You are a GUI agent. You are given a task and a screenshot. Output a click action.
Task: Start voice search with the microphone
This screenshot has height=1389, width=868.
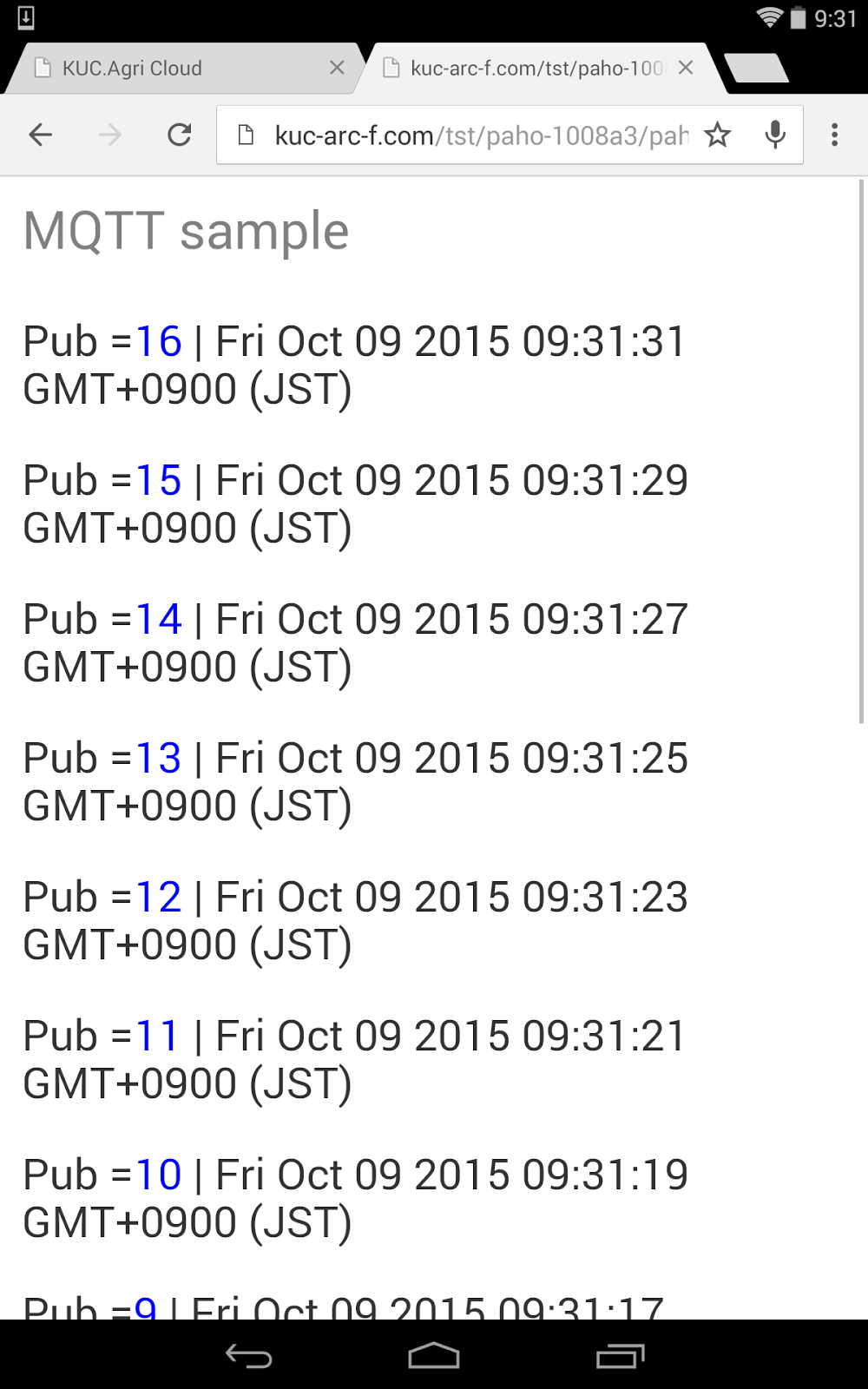tap(775, 135)
